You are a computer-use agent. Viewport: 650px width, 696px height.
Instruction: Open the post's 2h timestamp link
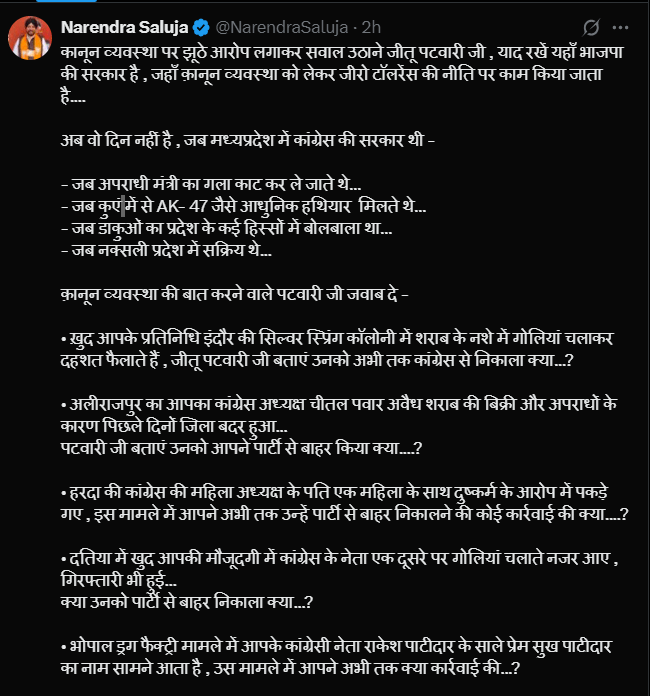[x=370, y=26]
